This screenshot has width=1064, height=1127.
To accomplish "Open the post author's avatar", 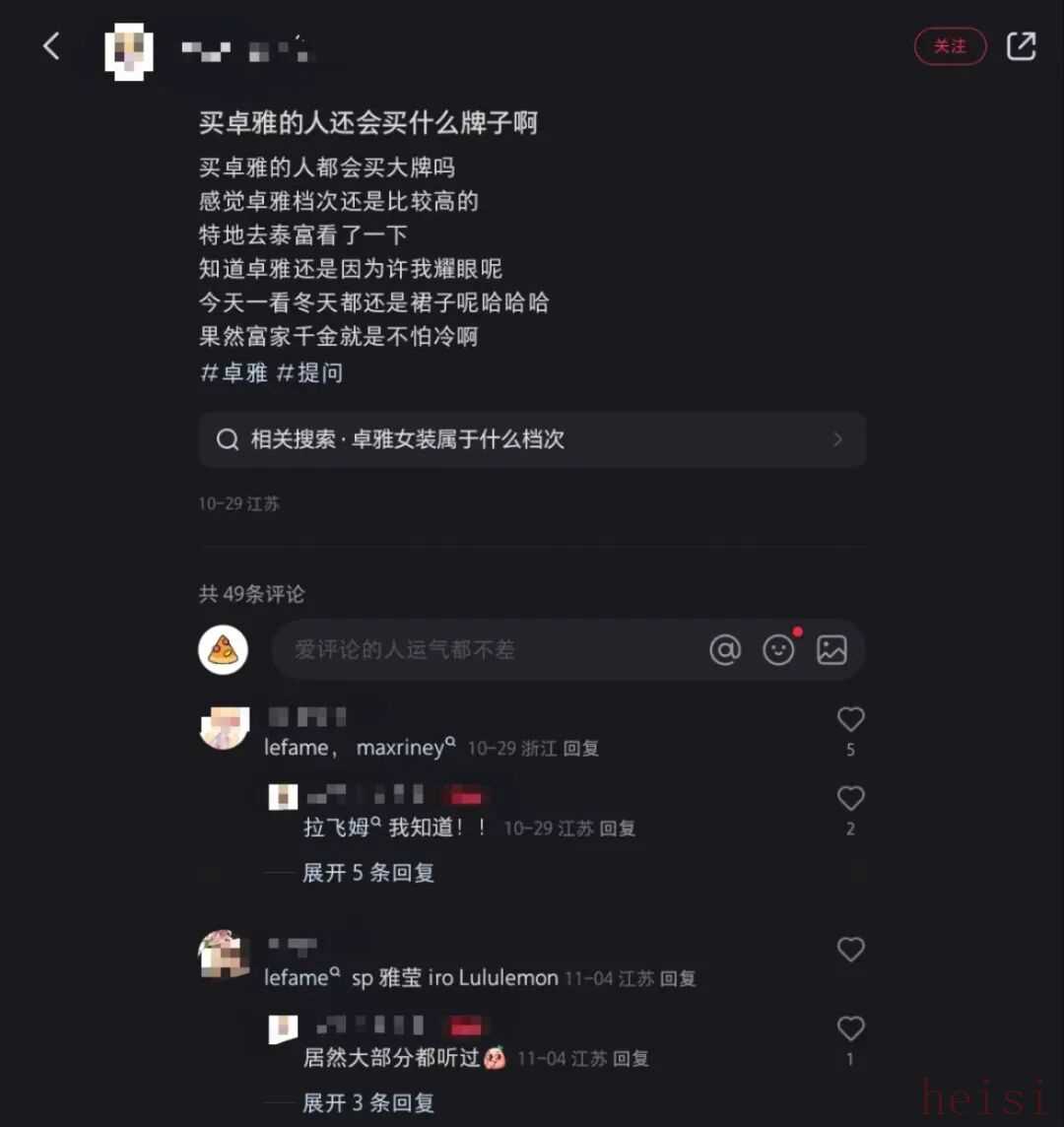I will (x=129, y=51).
